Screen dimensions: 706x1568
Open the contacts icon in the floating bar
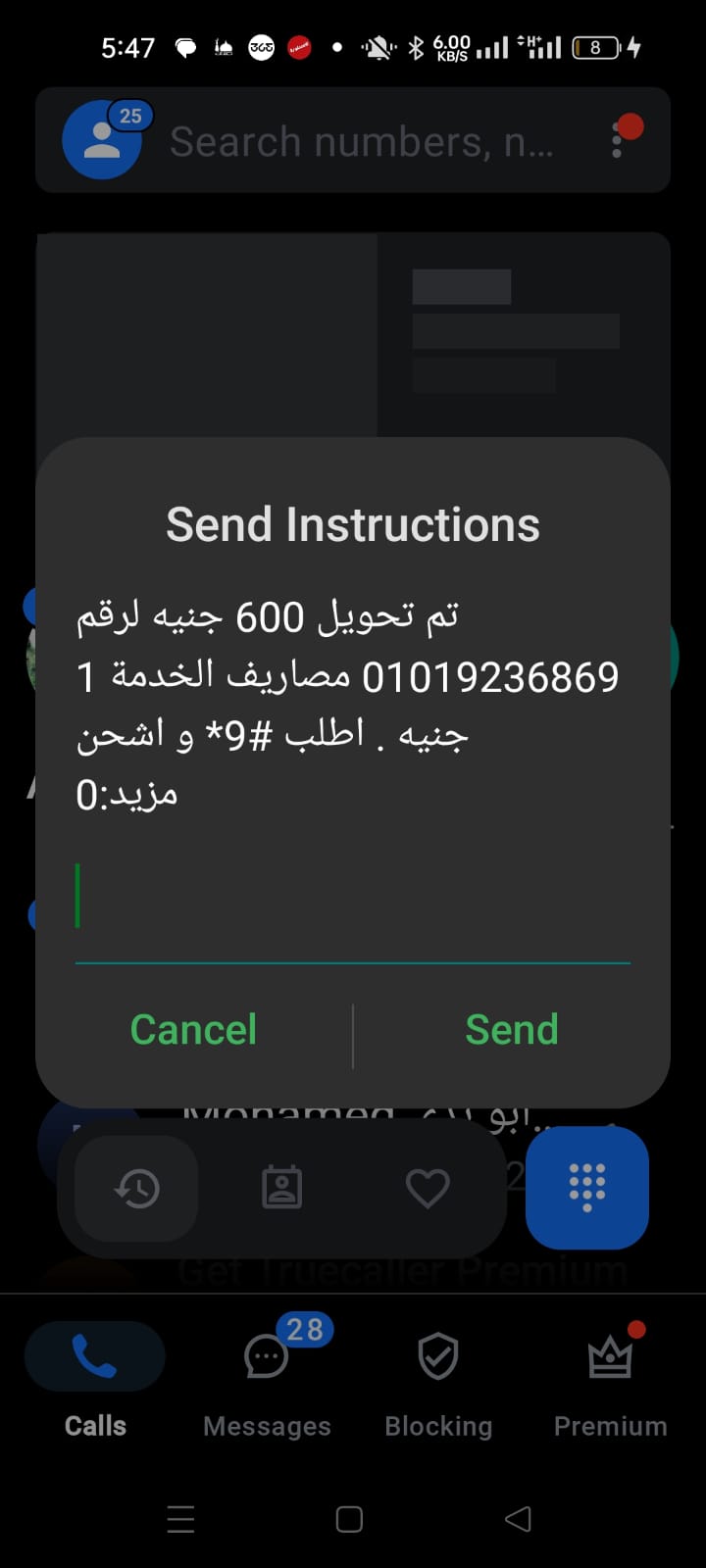pos(281,1189)
